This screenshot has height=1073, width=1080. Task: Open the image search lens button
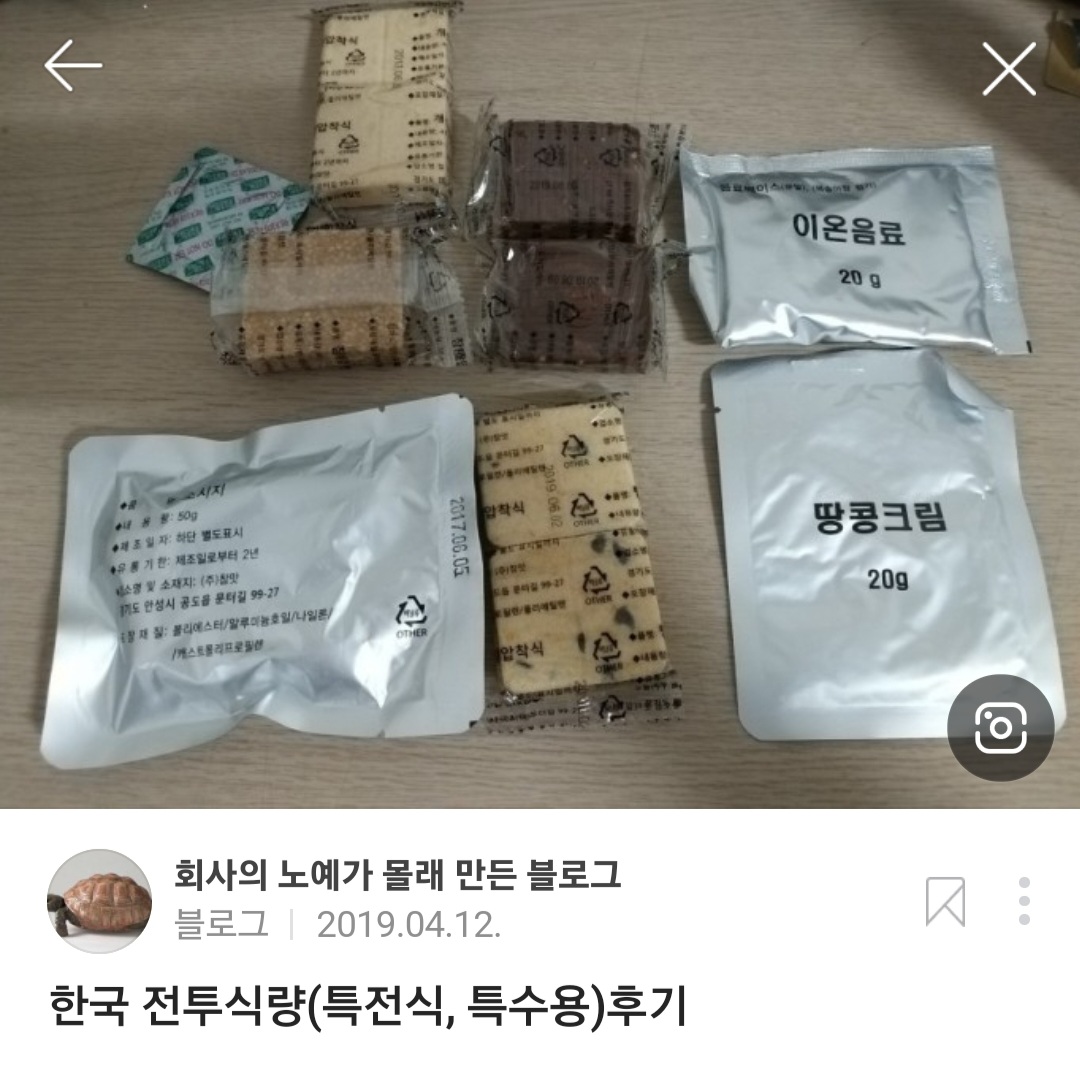pyautogui.click(x=999, y=727)
